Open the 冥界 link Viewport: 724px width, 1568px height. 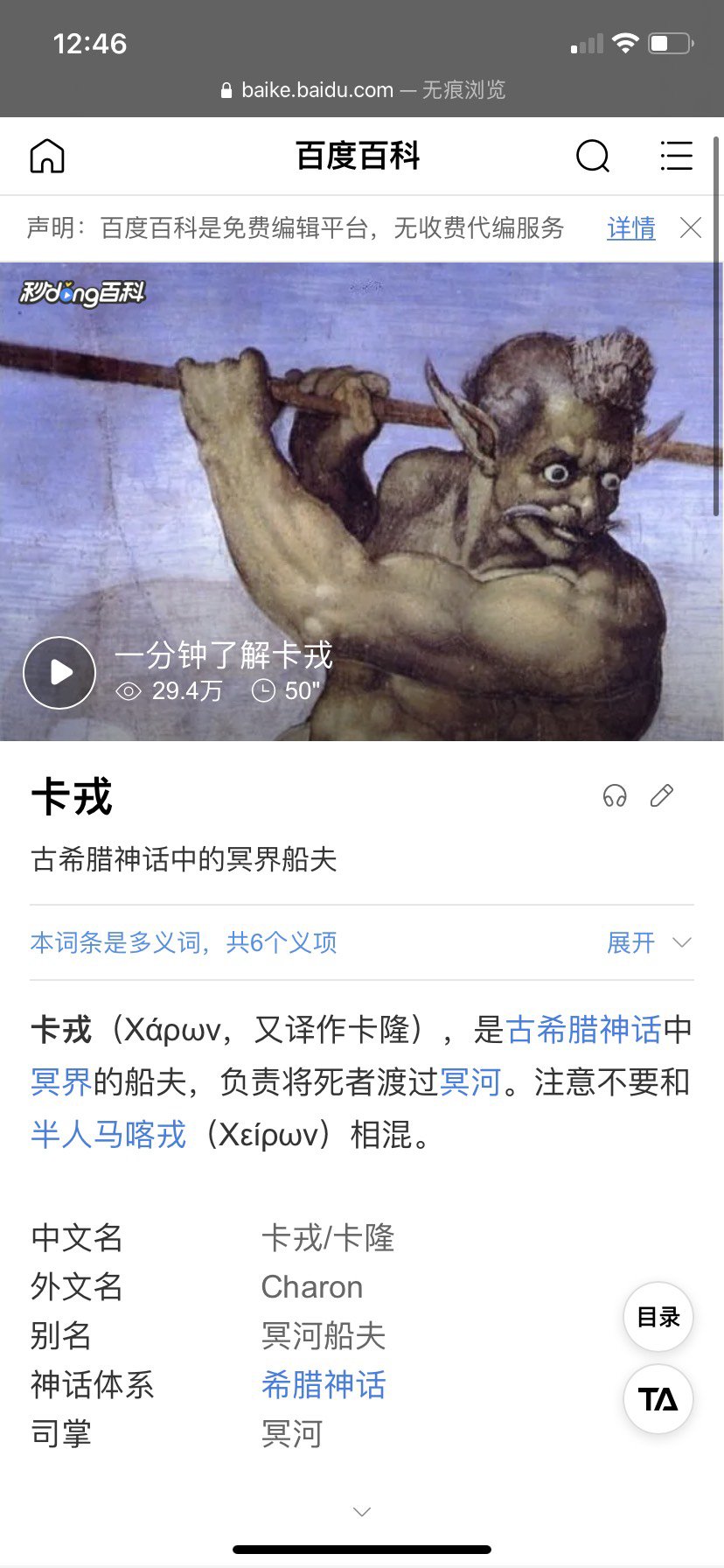(x=61, y=1082)
